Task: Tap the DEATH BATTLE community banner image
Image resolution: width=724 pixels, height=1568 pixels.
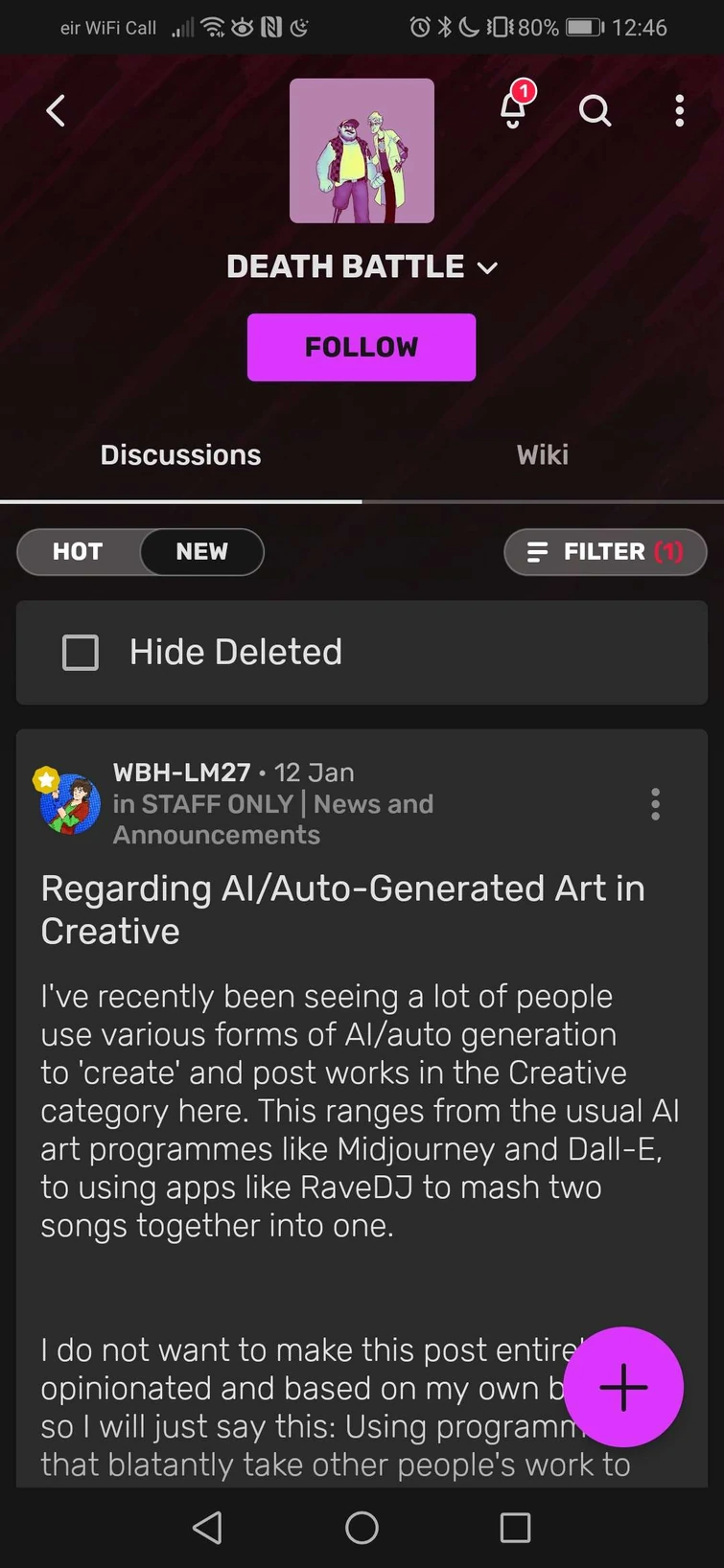Action: coord(362,150)
